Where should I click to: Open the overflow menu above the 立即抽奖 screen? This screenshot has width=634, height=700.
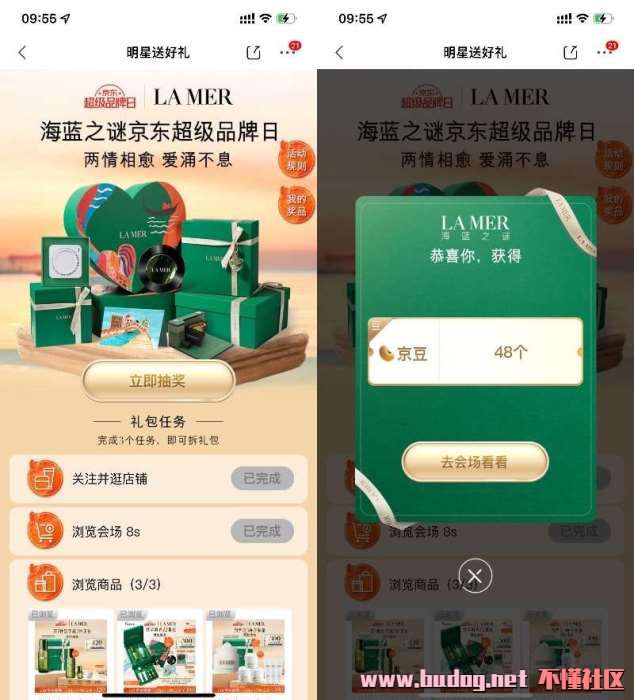click(288, 52)
